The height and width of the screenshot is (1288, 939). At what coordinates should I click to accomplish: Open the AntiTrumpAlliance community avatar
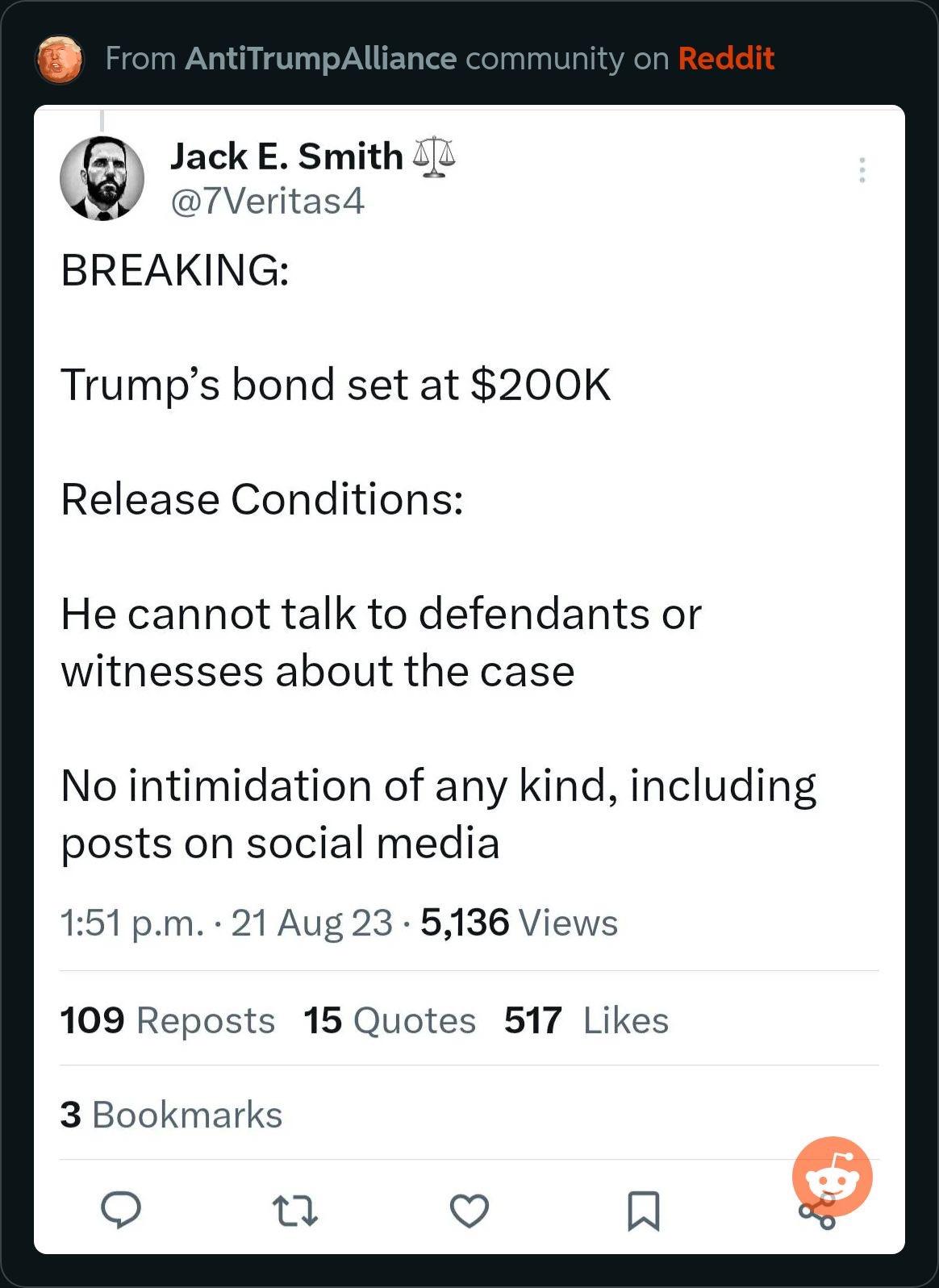tap(61, 58)
